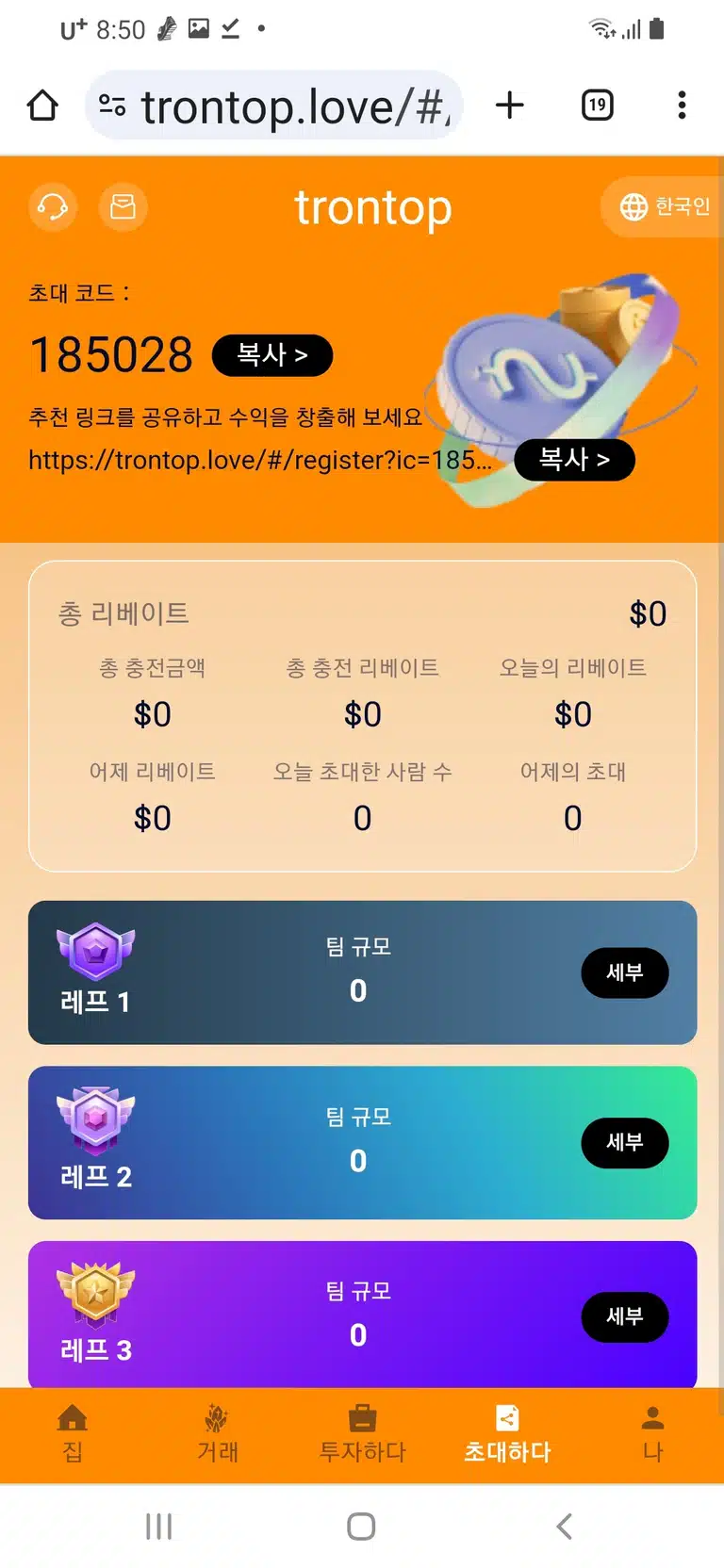Switch to the 투자하다 tab

click(362, 1434)
